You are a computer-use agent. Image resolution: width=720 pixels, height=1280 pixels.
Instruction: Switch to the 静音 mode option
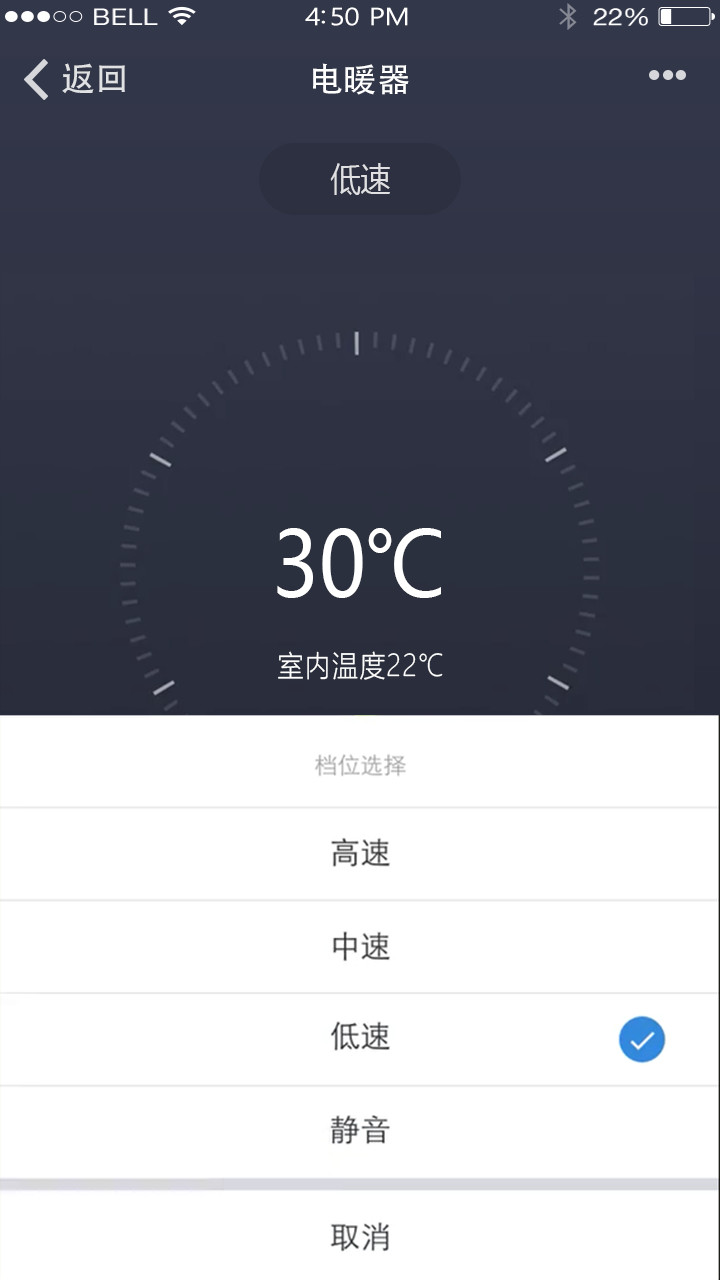coord(360,1131)
